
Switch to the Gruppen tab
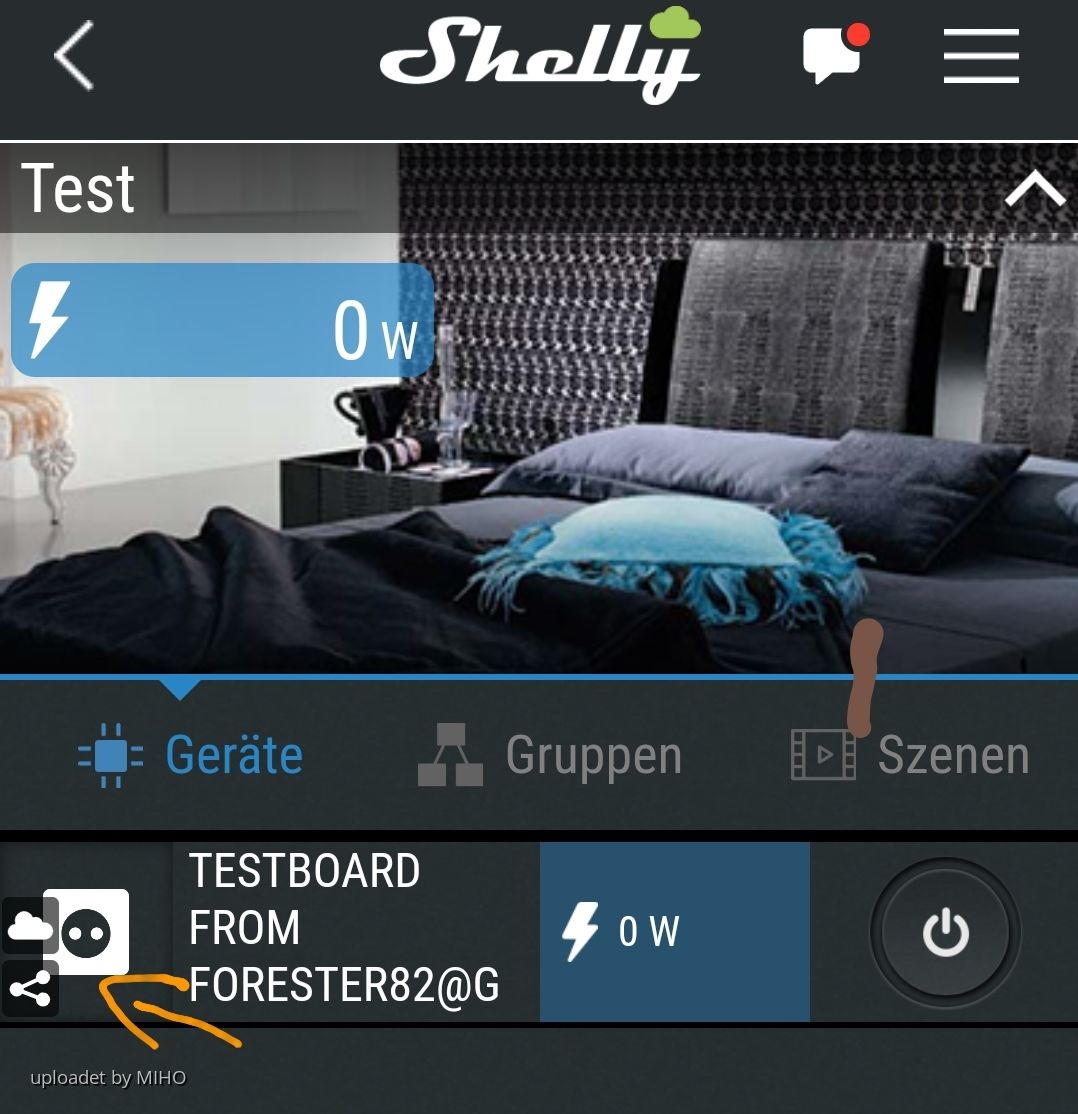(x=550, y=755)
